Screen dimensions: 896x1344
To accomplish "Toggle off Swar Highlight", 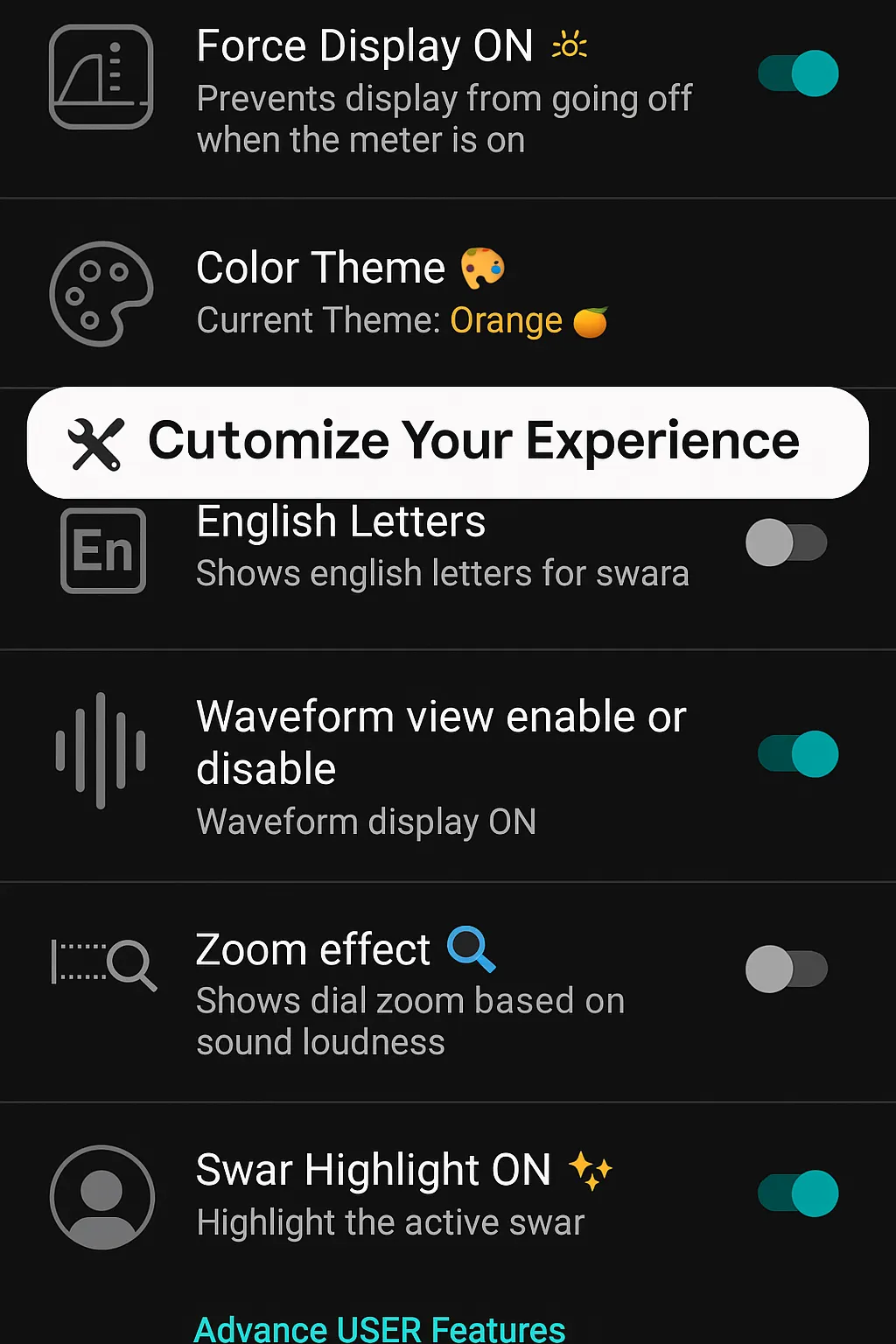I will (x=798, y=1194).
